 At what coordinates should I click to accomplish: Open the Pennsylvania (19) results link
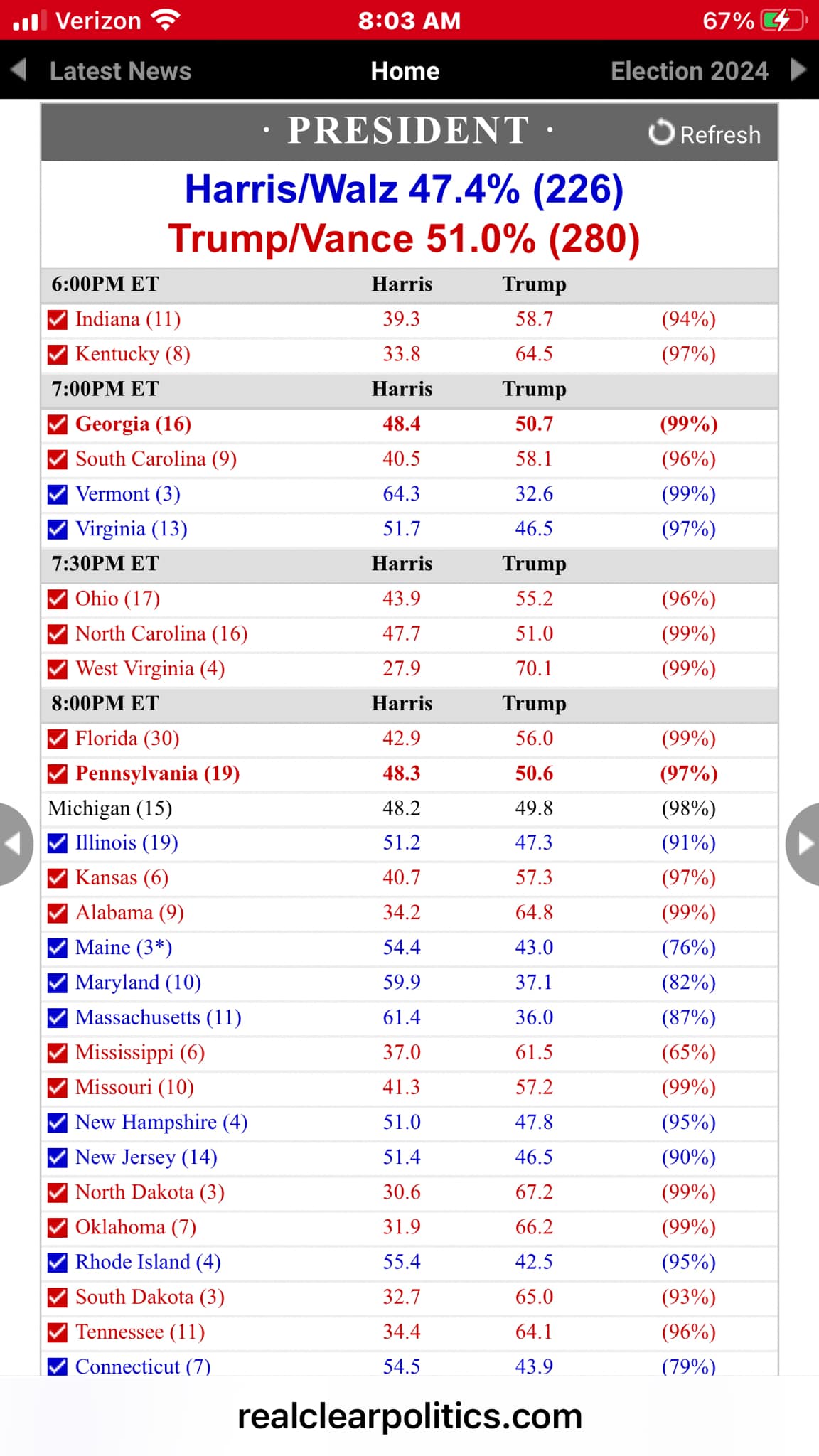click(x=157, y=773)
